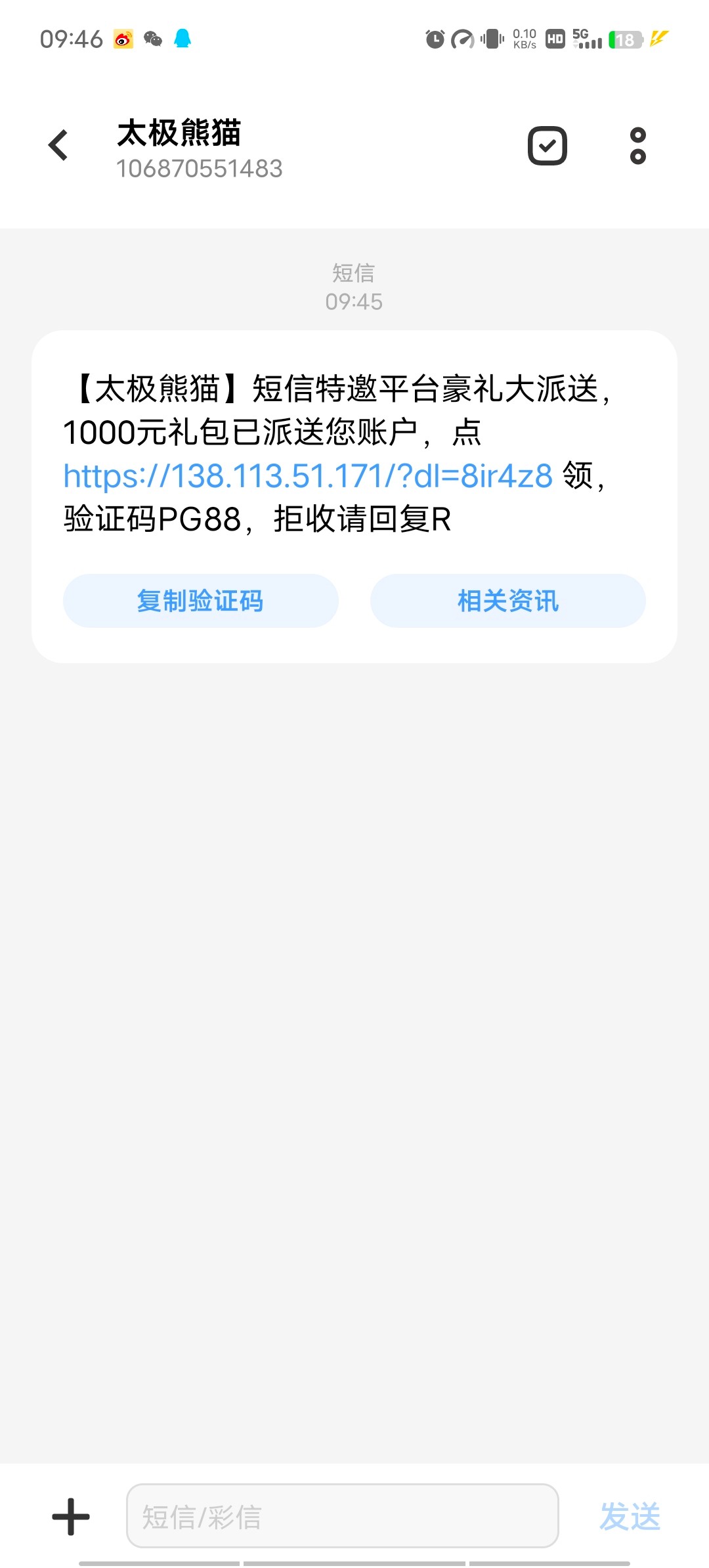Image resolution: width=709 pixels, height=1568 pixels.
Task: Tap the Weibo icon in the status bar
Action: (125, 39)
